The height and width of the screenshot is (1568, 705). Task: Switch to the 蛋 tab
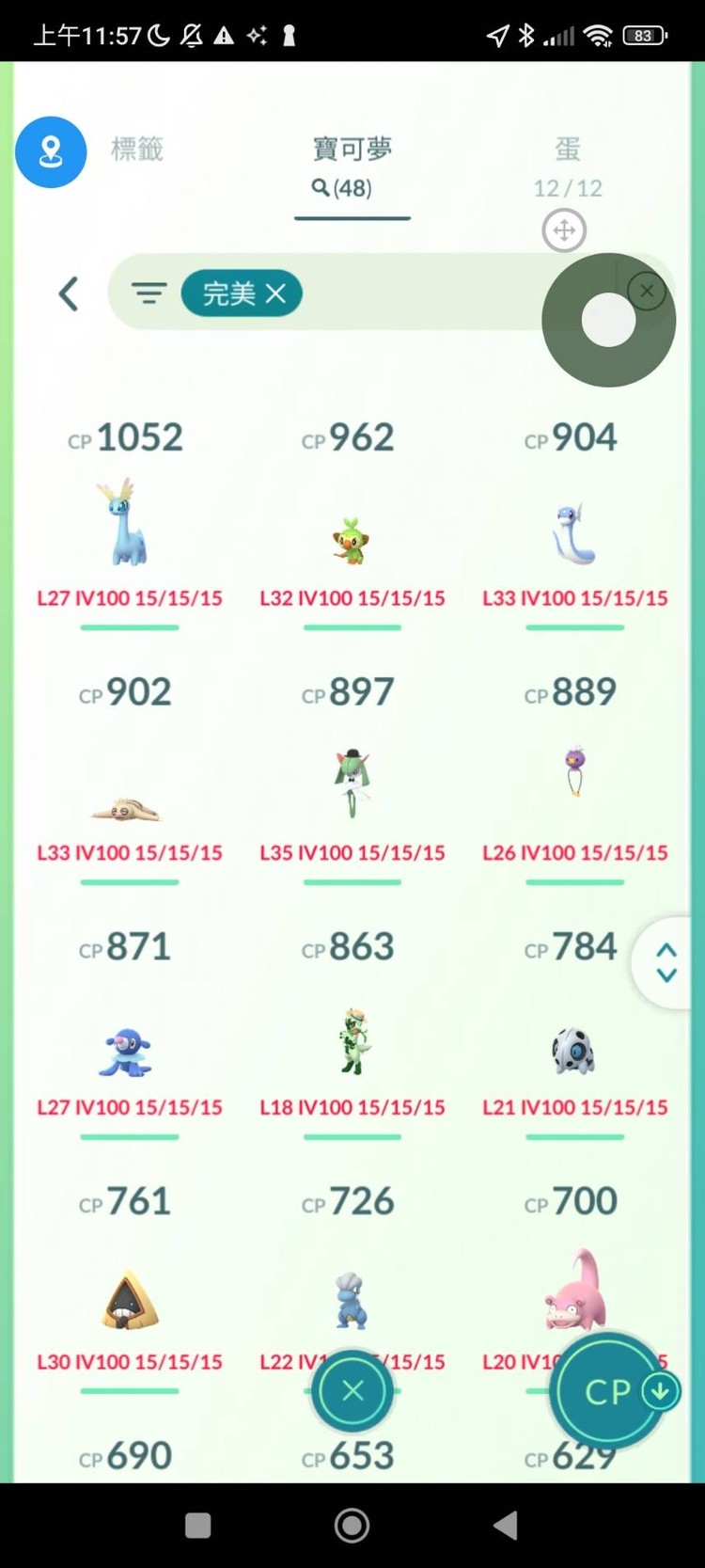[567, 149]
